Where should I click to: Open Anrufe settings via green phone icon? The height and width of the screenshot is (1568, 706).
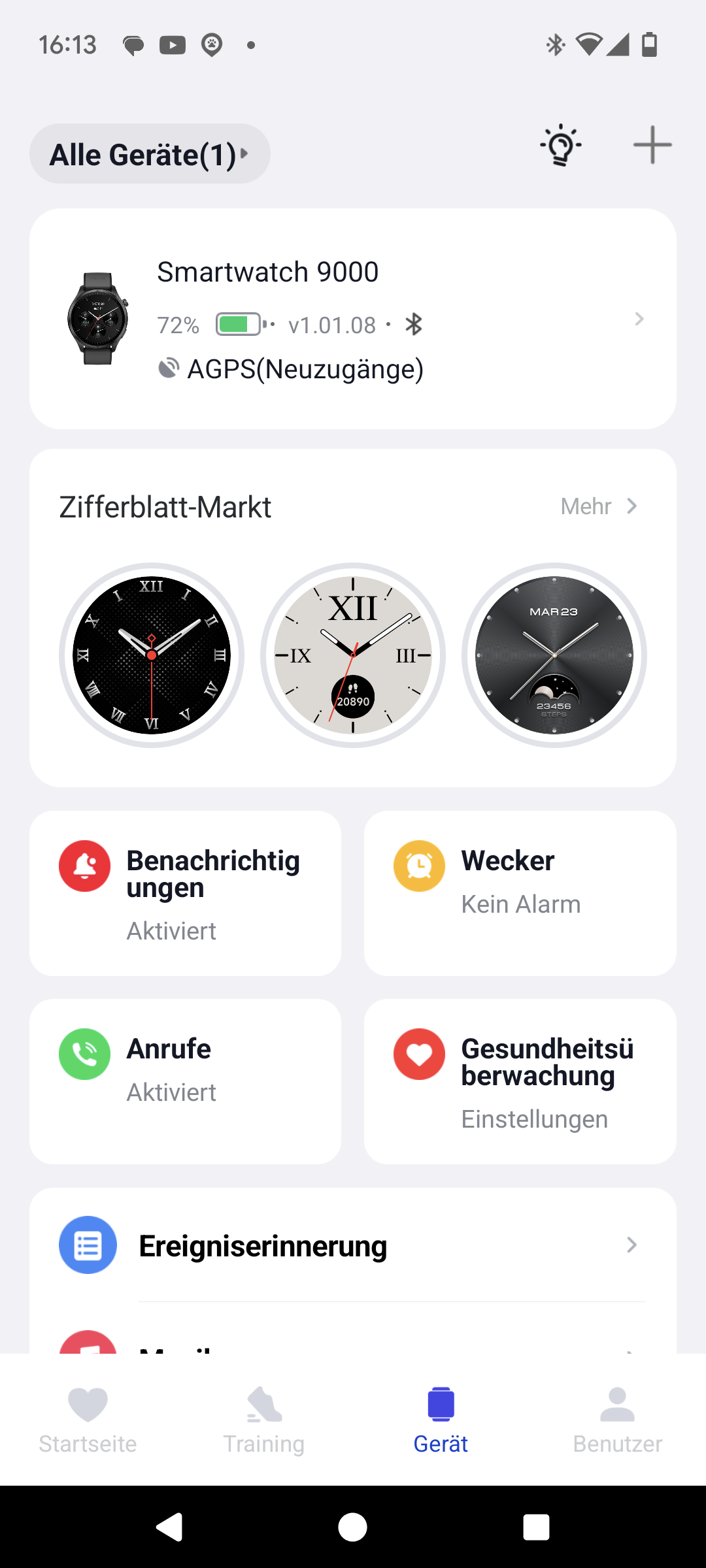point(84,1053)
